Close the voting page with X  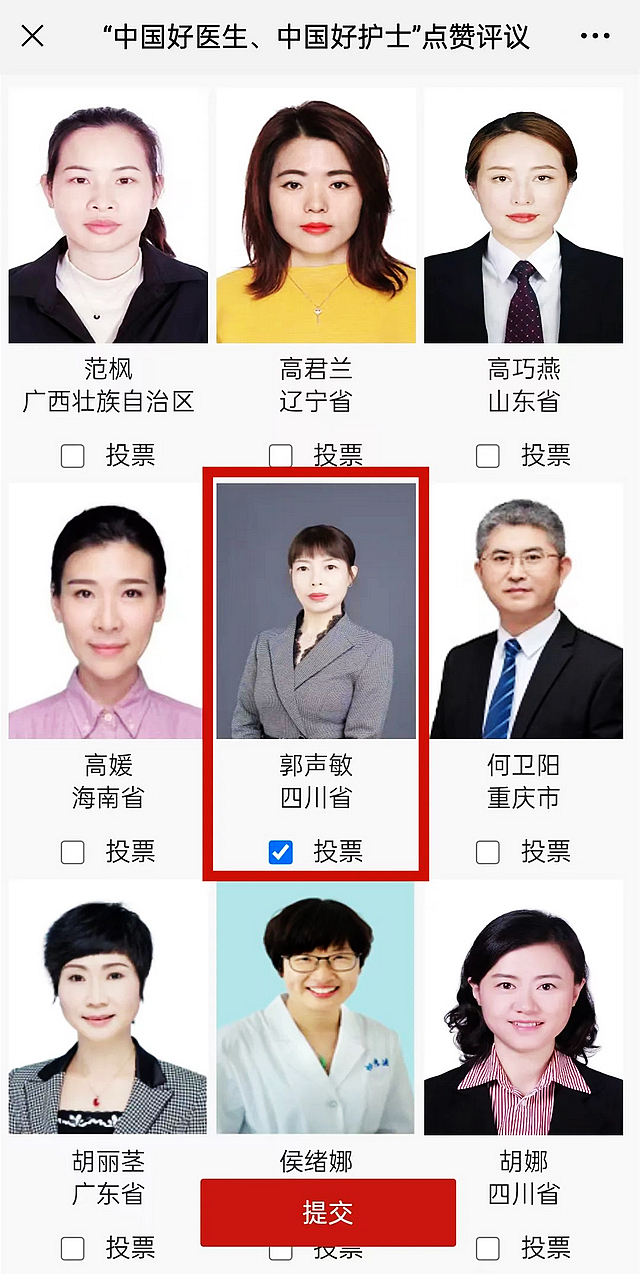click(x=32, y=36)
